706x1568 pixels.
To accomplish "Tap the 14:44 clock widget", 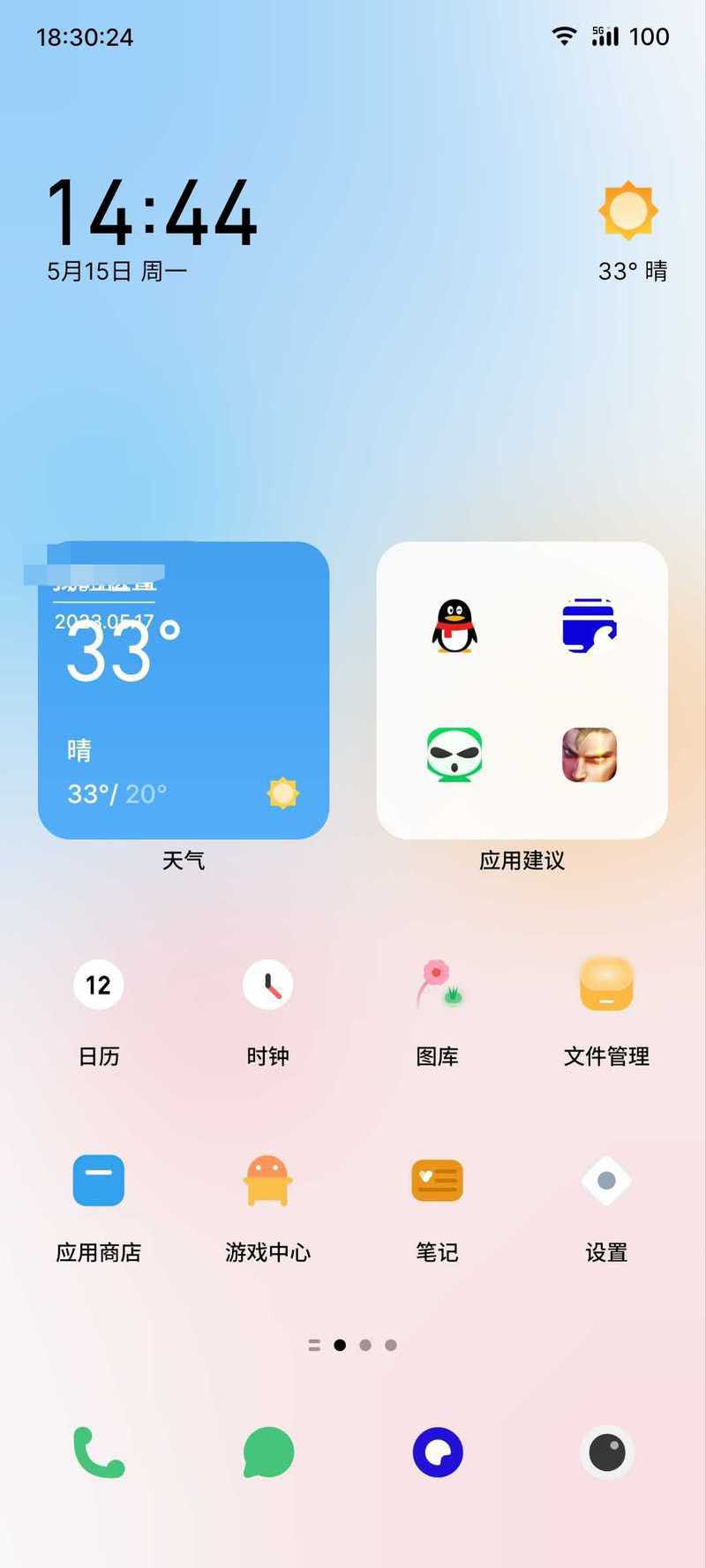I will point(151,213).
